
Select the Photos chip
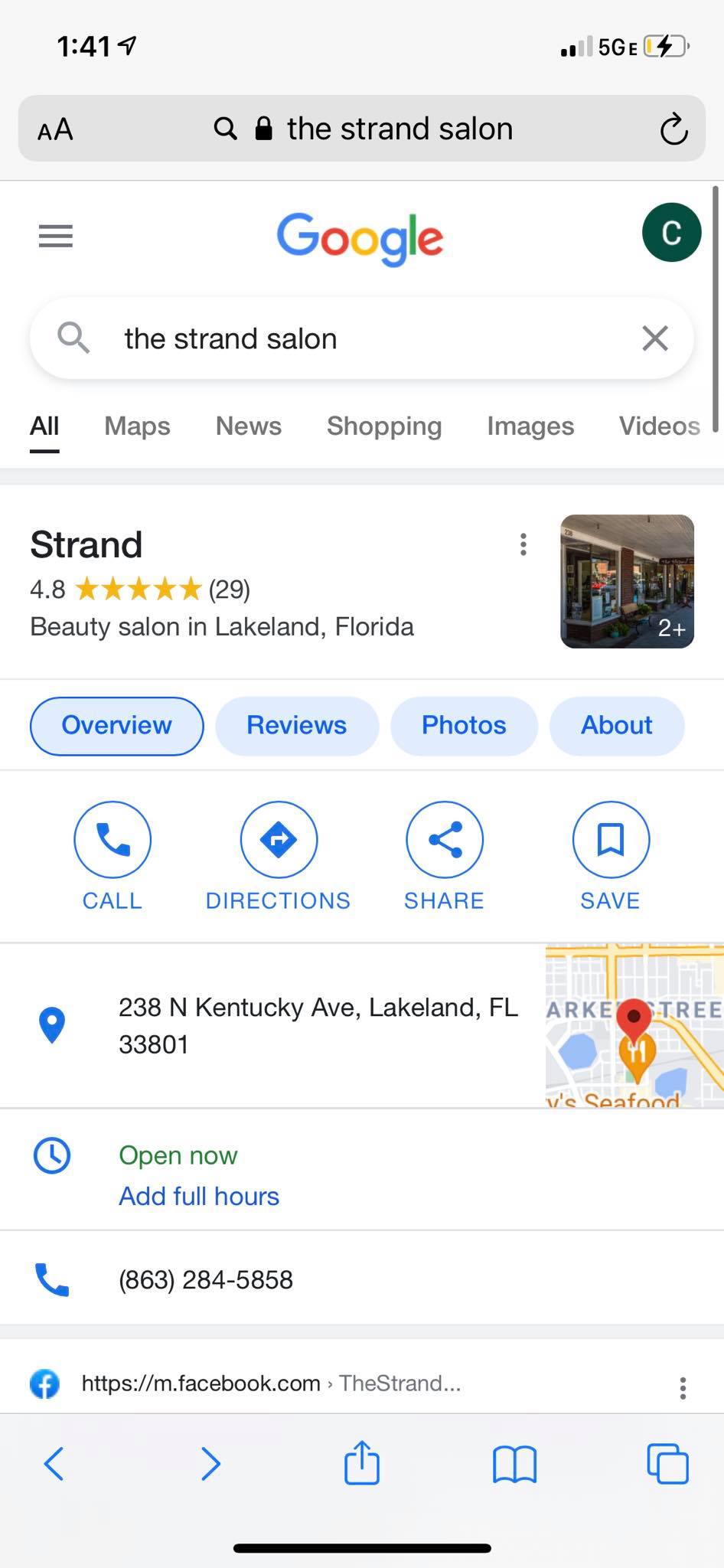(464, 725)
